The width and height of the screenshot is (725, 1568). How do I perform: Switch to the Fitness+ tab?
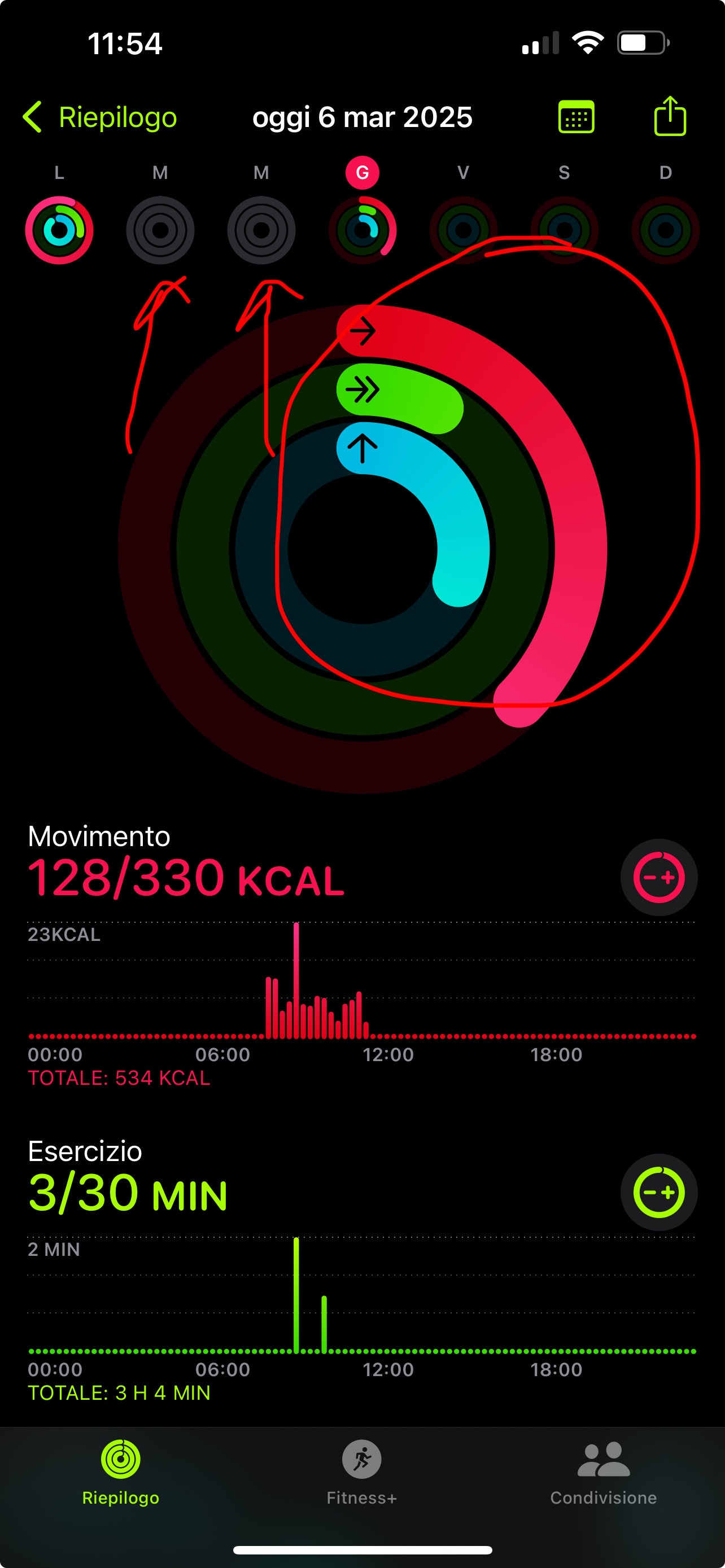[361, 1470]
